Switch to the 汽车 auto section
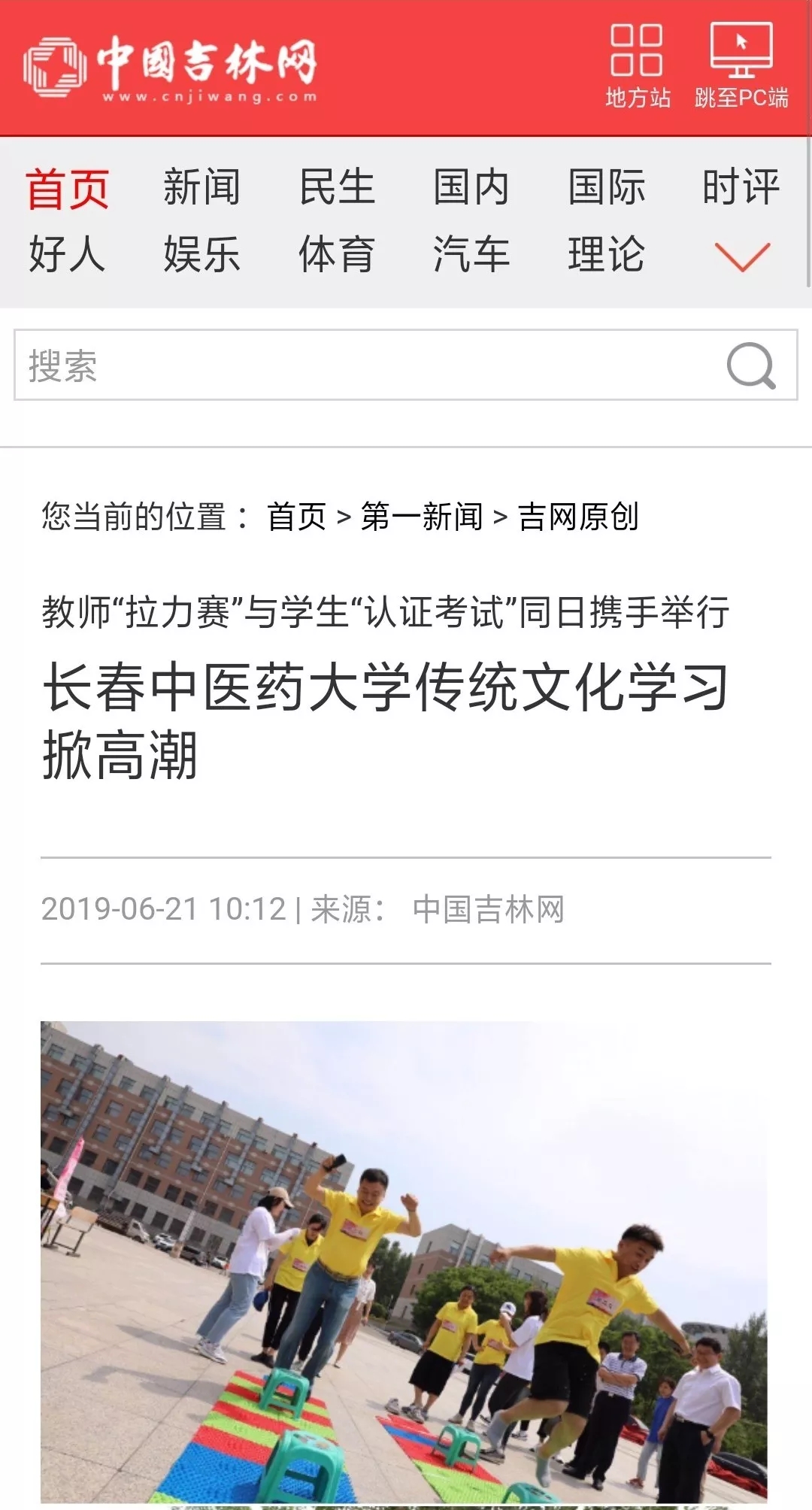812x1510 pixels. point(471,253)
